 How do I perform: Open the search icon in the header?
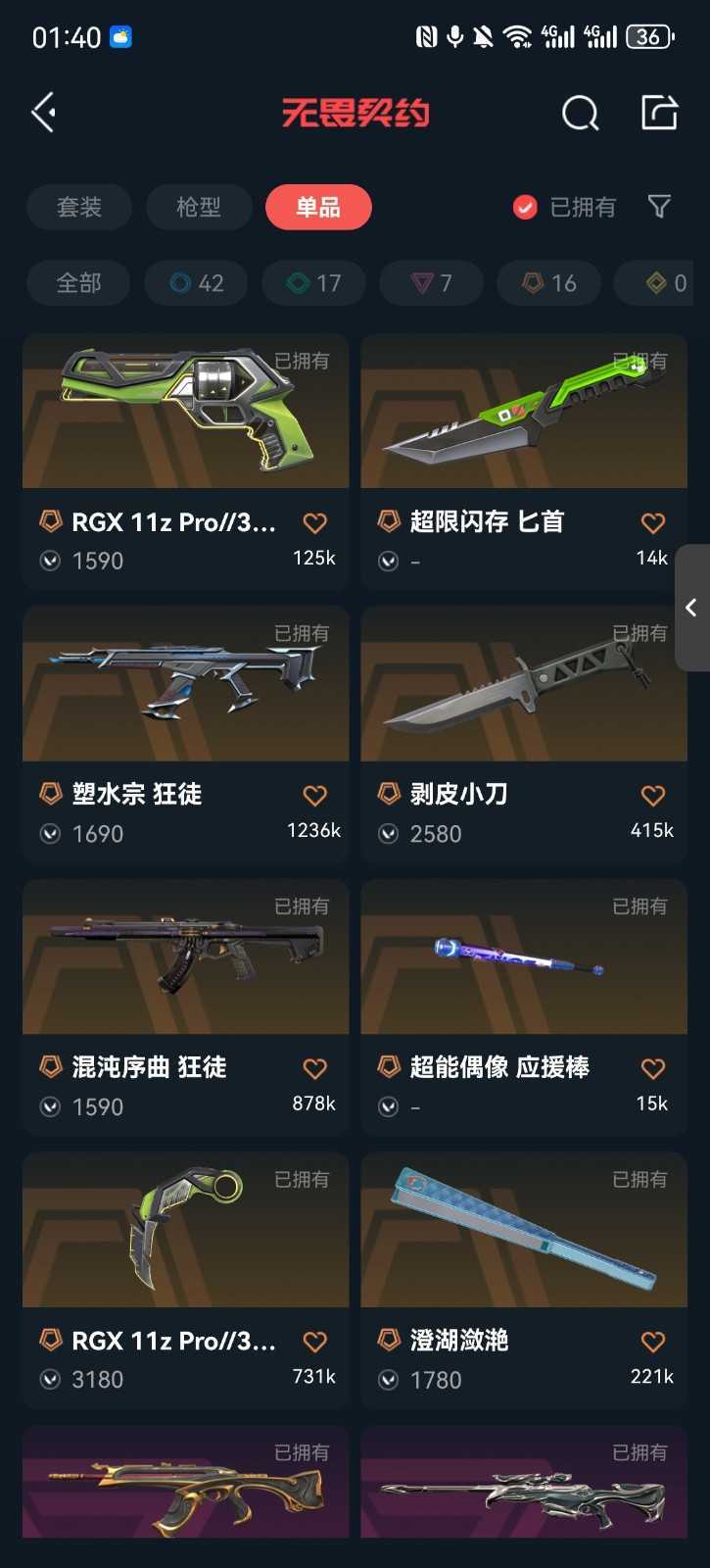click(580, 114)
